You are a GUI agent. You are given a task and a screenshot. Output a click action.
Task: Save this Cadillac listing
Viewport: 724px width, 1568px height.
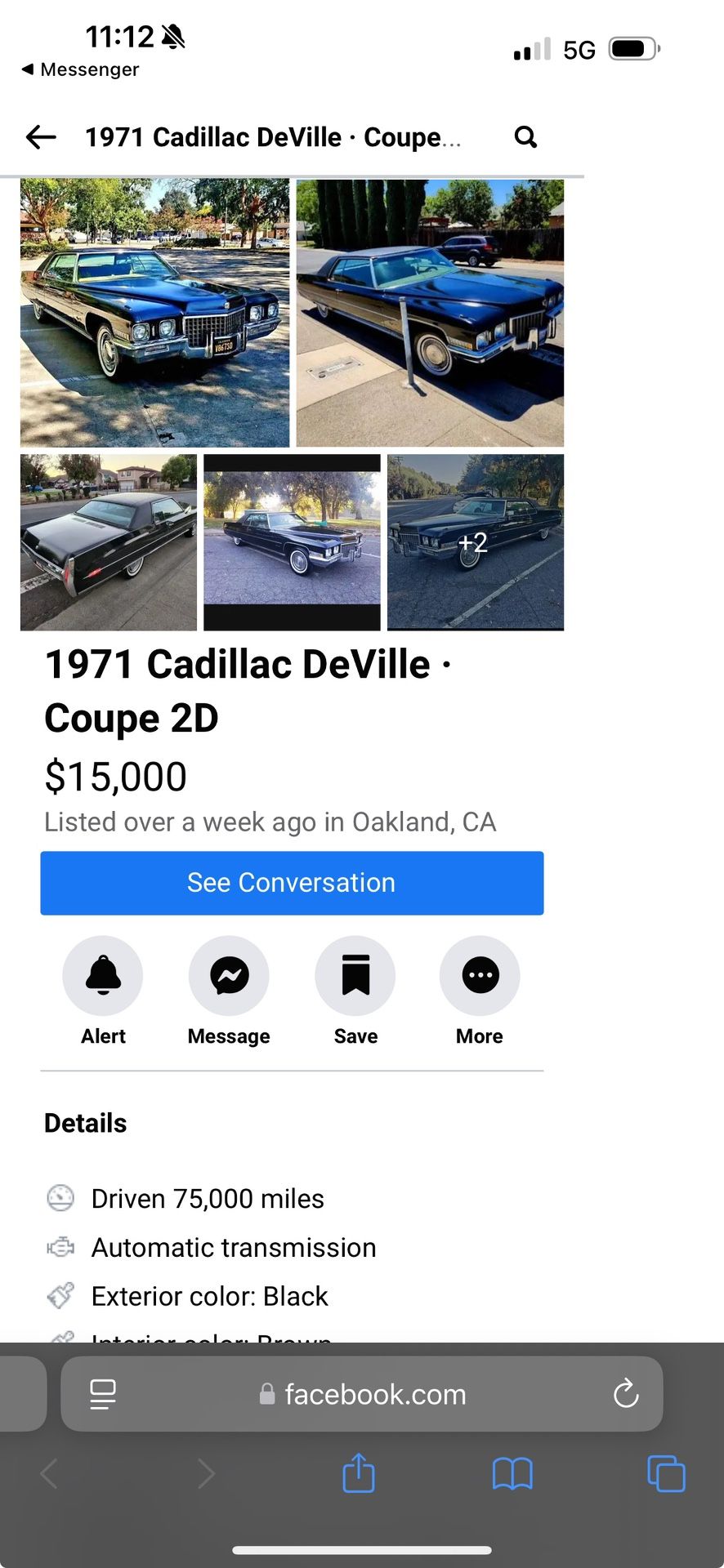[x=355, y=975]
